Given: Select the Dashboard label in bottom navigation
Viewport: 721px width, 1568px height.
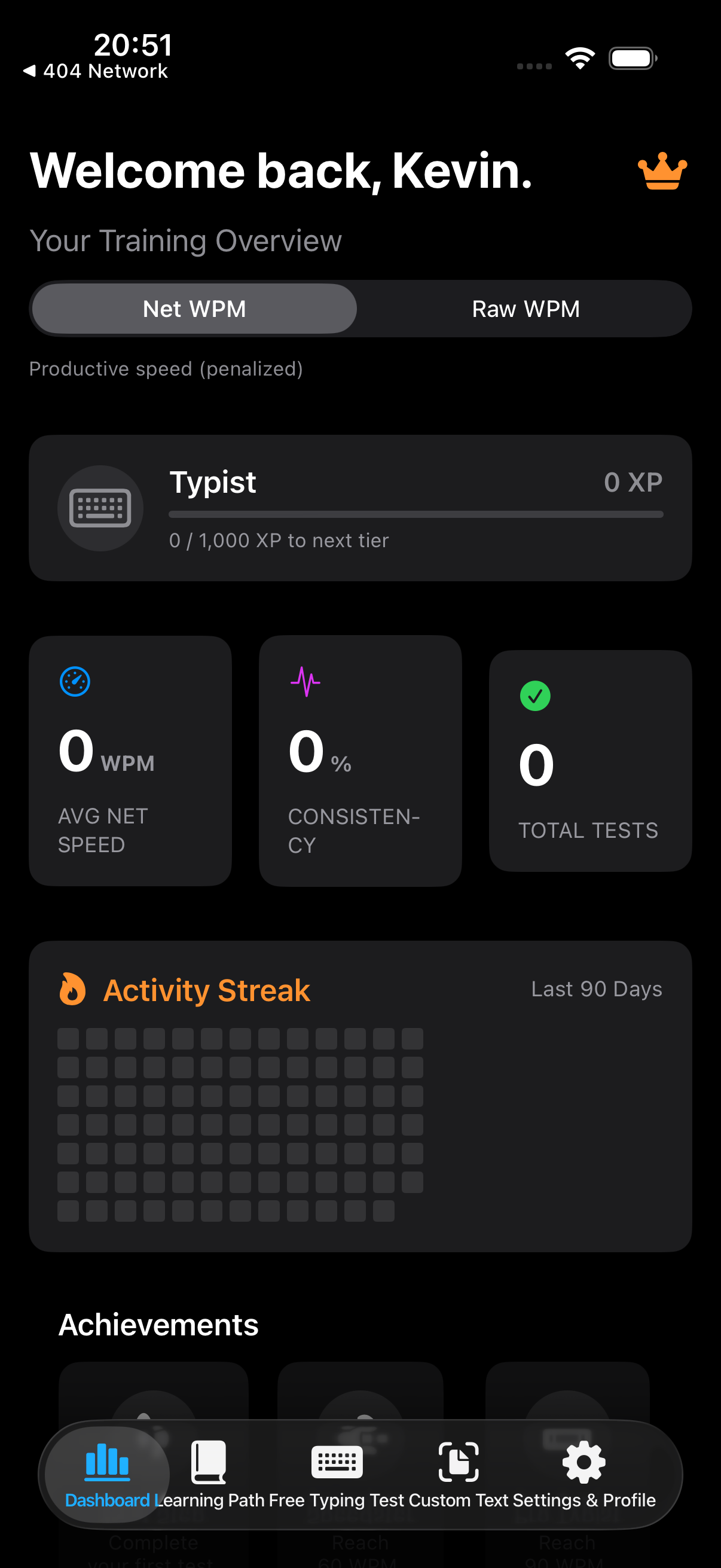Looking at the screenshot, I should [107, 1500].
